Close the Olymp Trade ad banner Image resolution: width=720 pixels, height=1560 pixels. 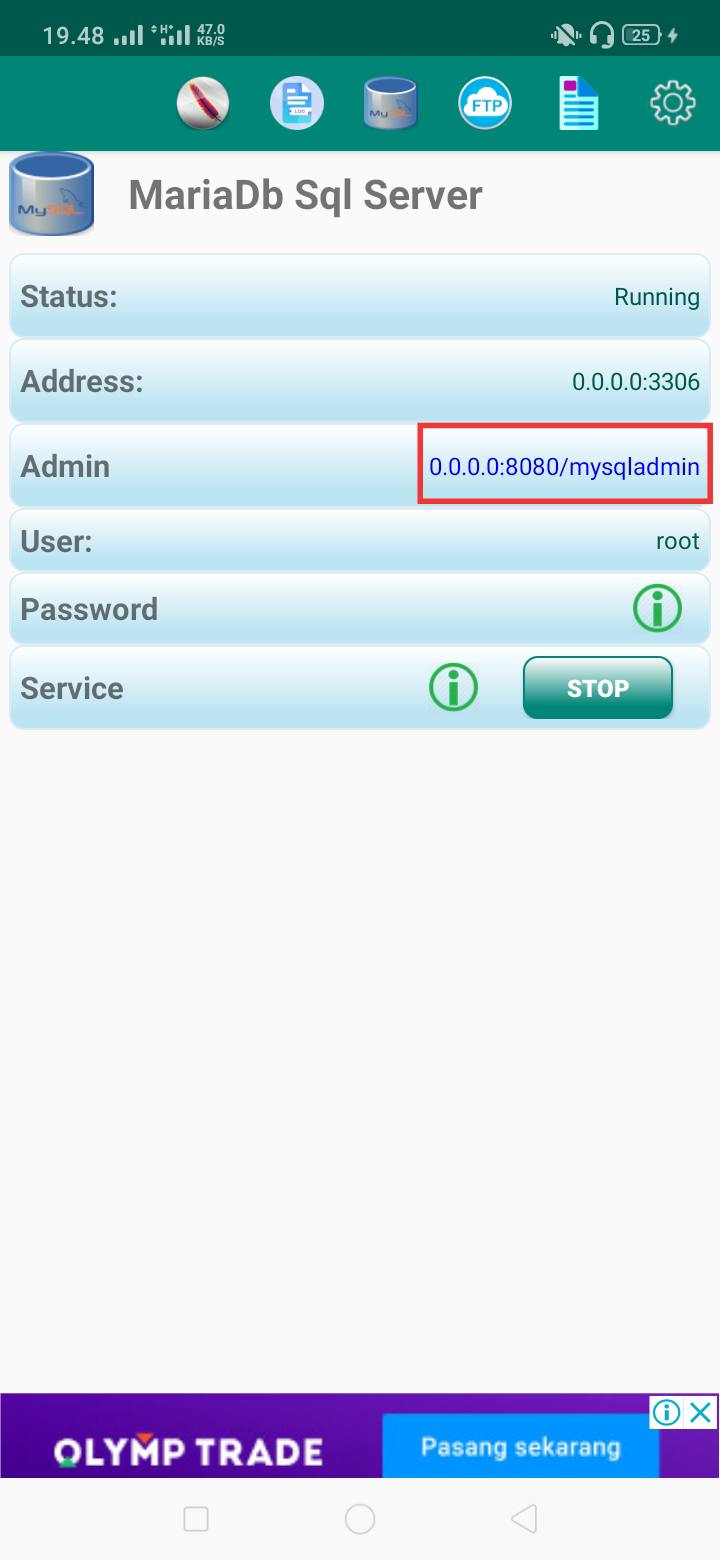(702, 1412)
